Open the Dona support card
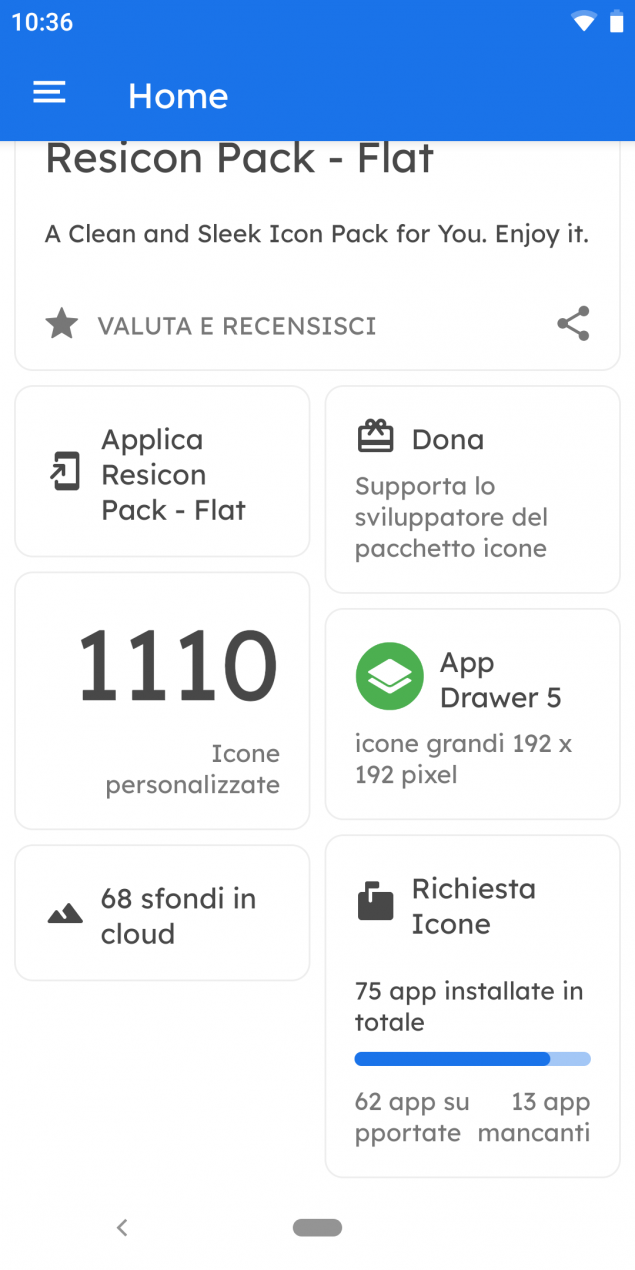The height and width of the screenshot is (1270, 635). pos(472,490)
